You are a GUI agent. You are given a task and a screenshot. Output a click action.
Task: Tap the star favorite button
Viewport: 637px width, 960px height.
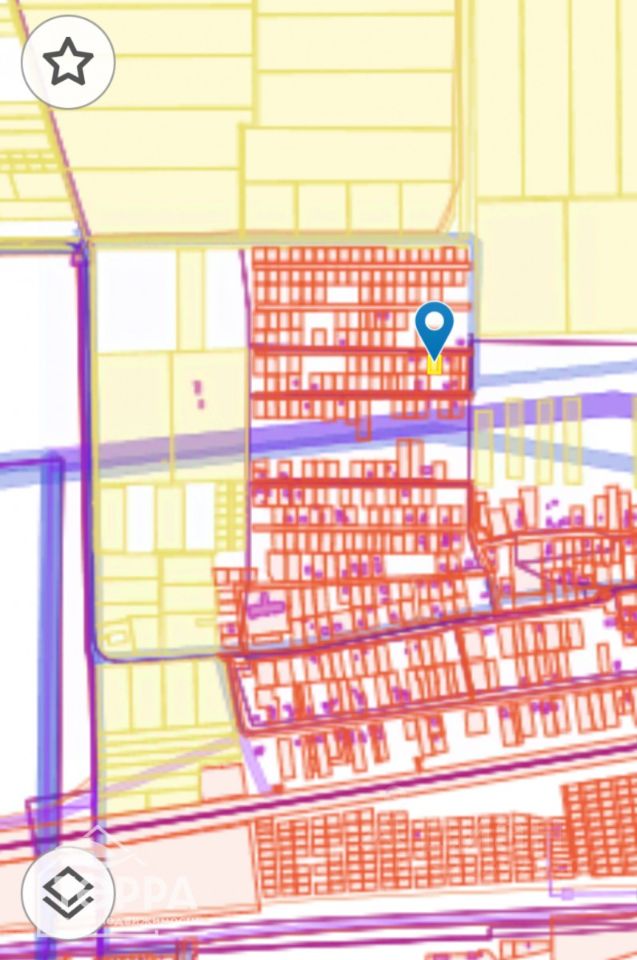68,62
